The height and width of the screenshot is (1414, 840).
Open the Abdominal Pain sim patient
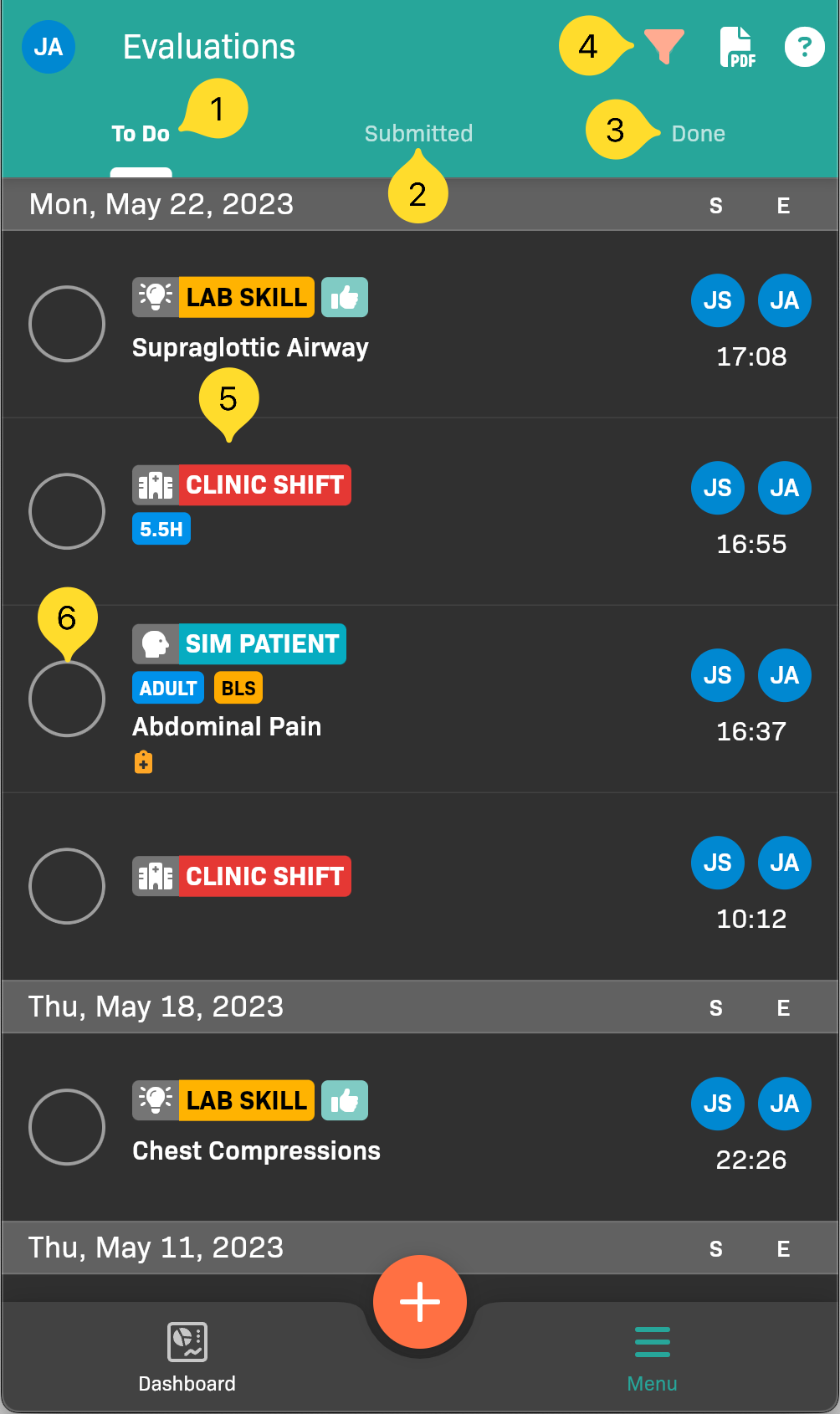coord(227,726)
